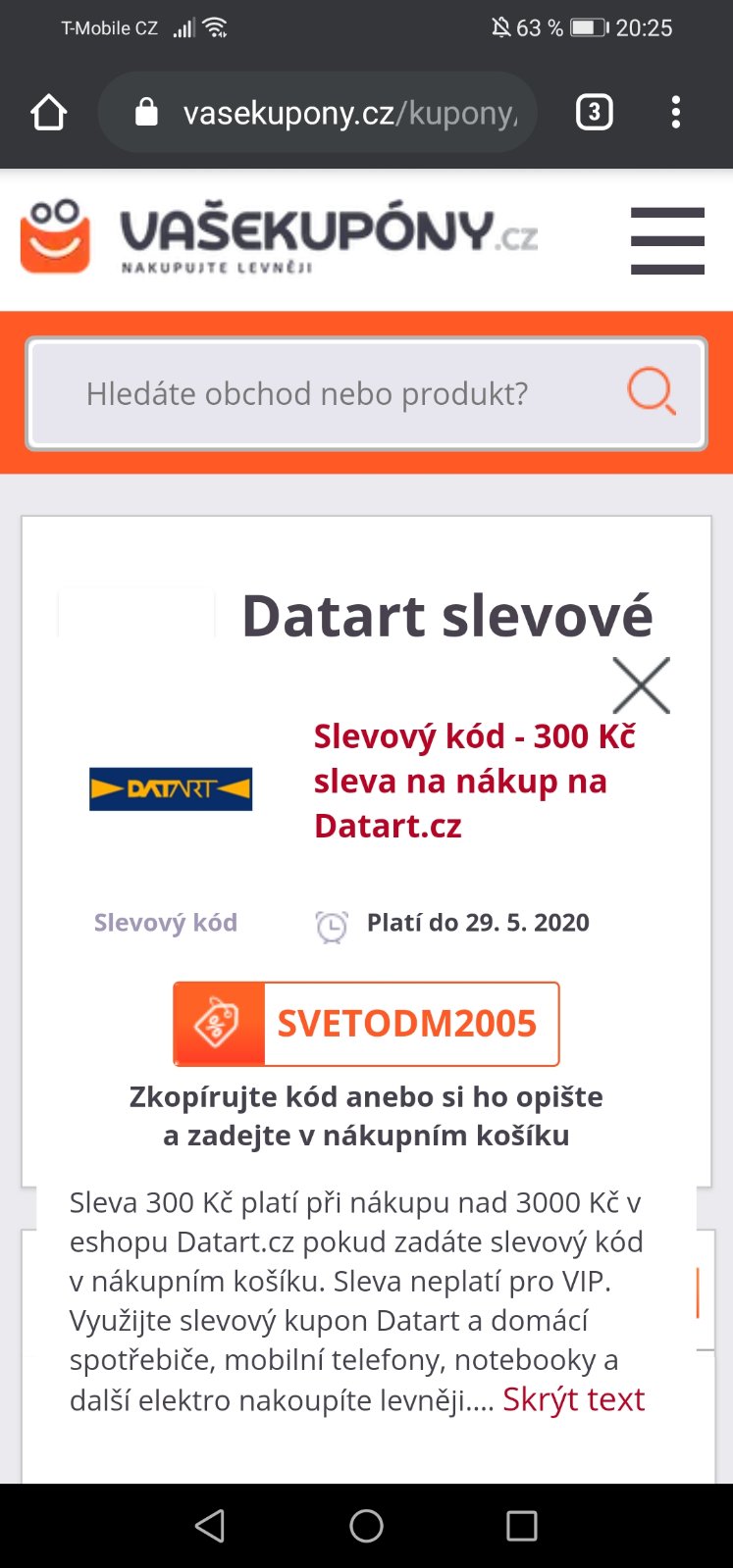This screenshot has width=733, height=1568.
Task: Open the browser tab switcher
Action: click(594, 113)
